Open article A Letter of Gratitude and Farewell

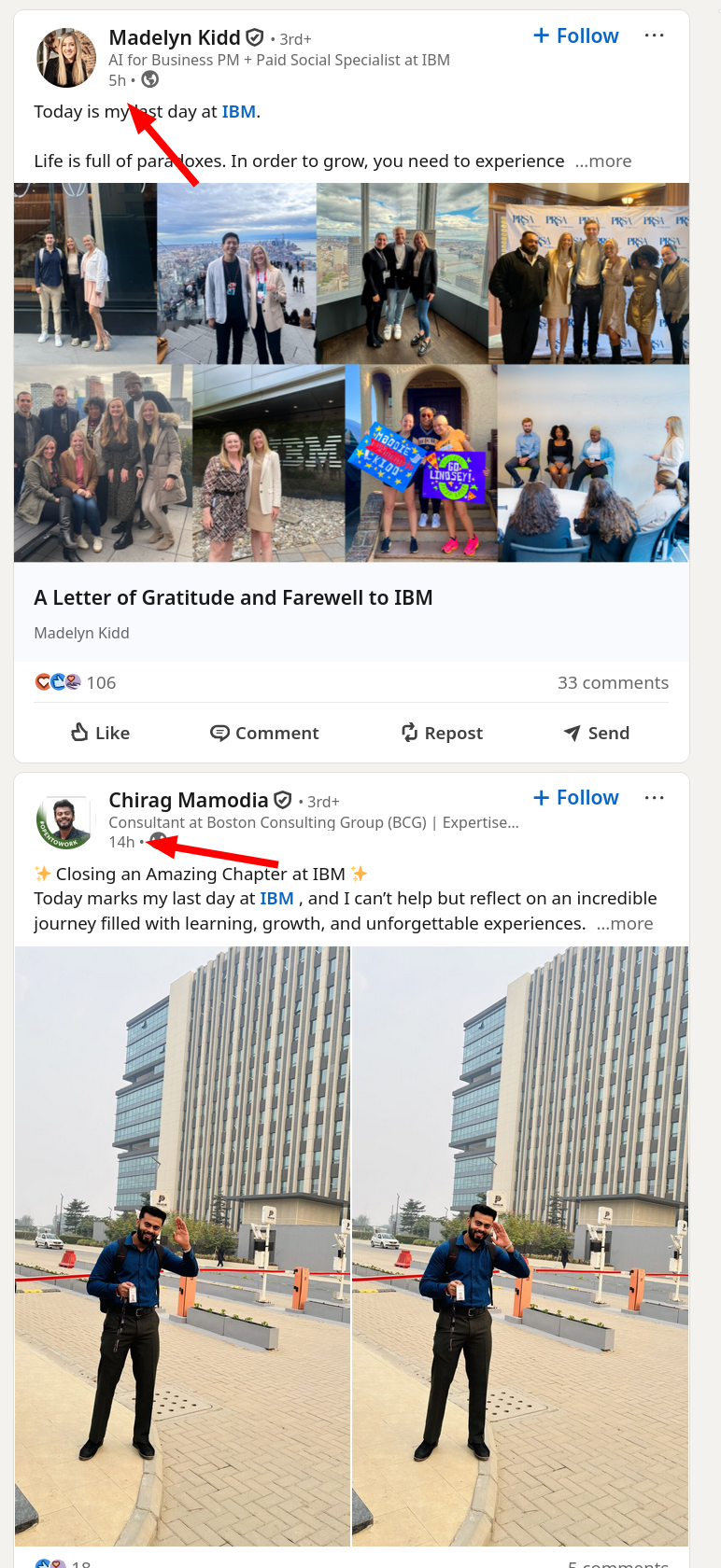pyautogui.click(x=233, y=597)
